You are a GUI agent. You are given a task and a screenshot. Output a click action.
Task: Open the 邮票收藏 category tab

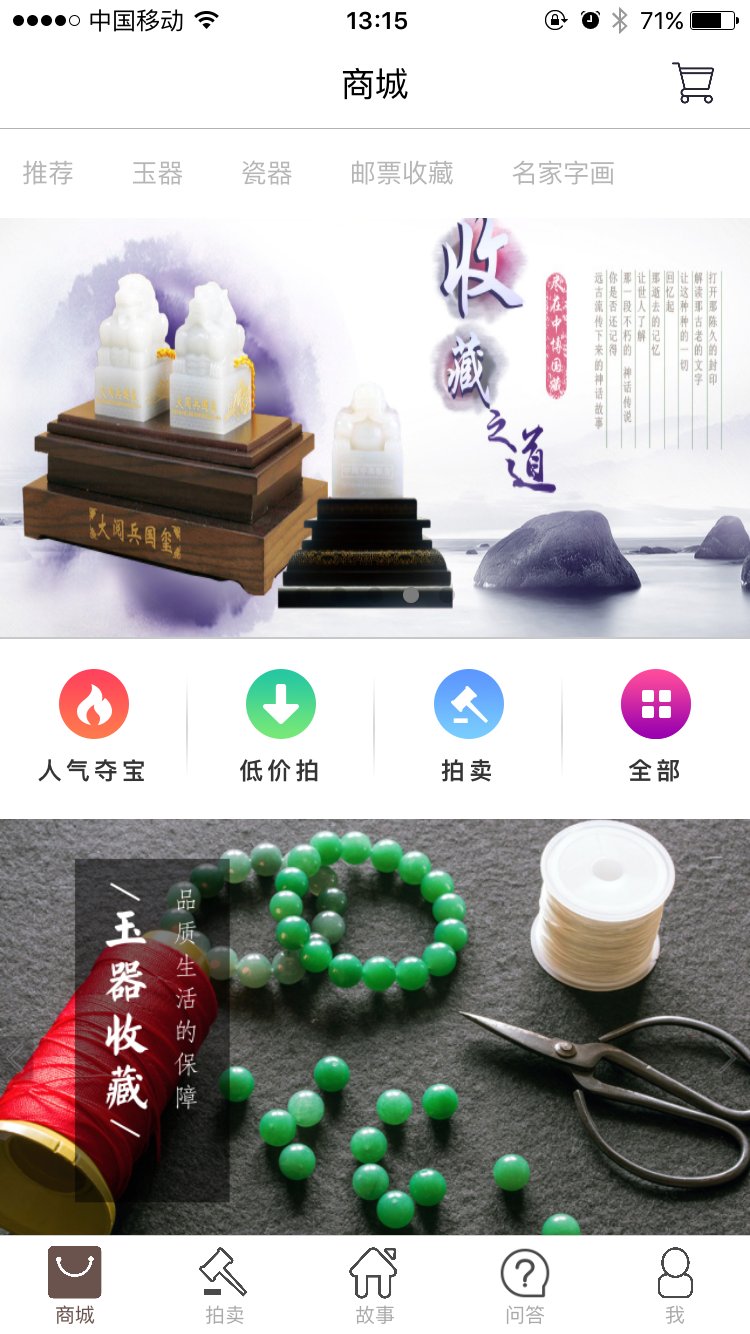pos(402,173)
